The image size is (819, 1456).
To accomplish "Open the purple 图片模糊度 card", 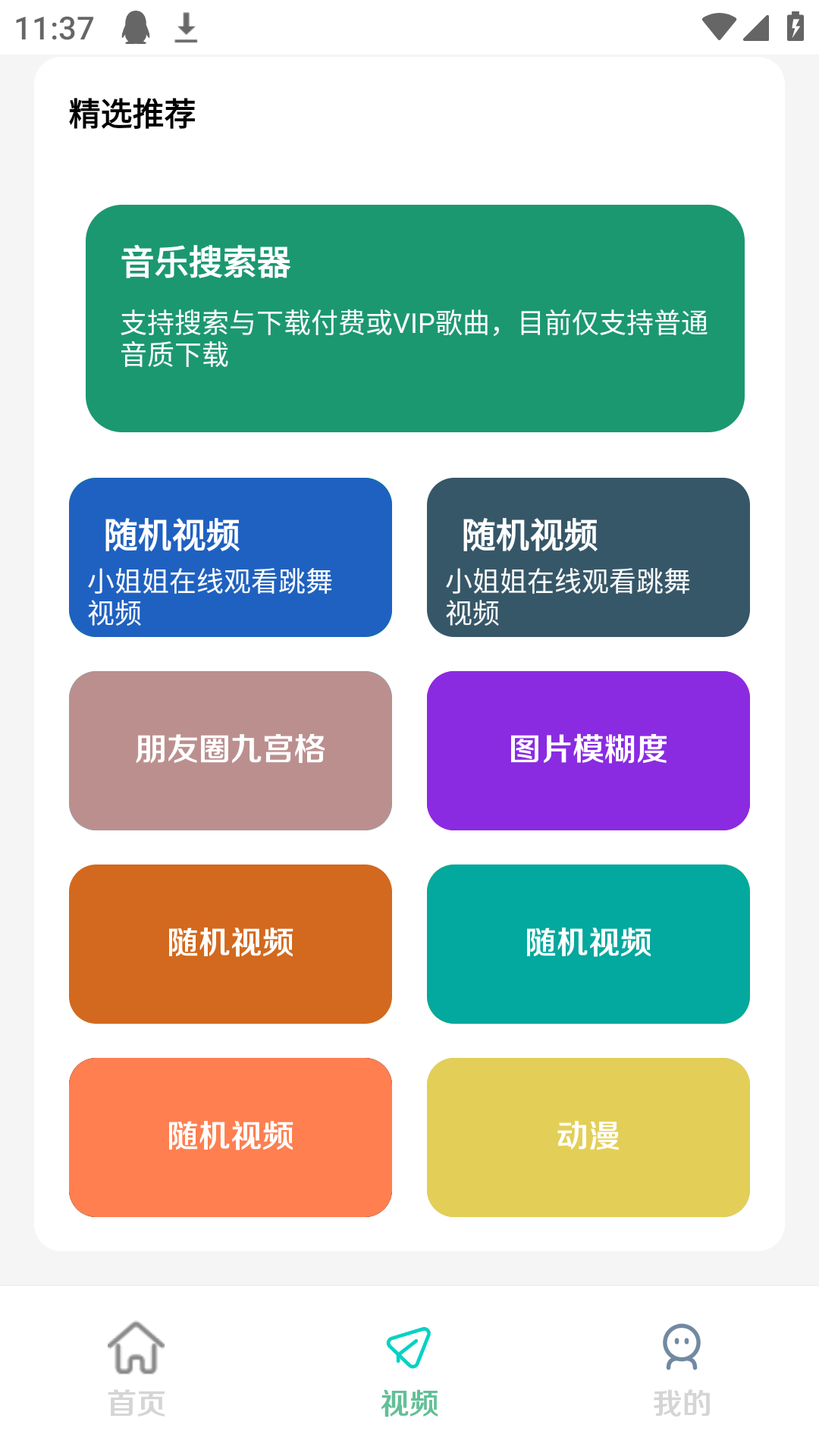I will 588,750.
